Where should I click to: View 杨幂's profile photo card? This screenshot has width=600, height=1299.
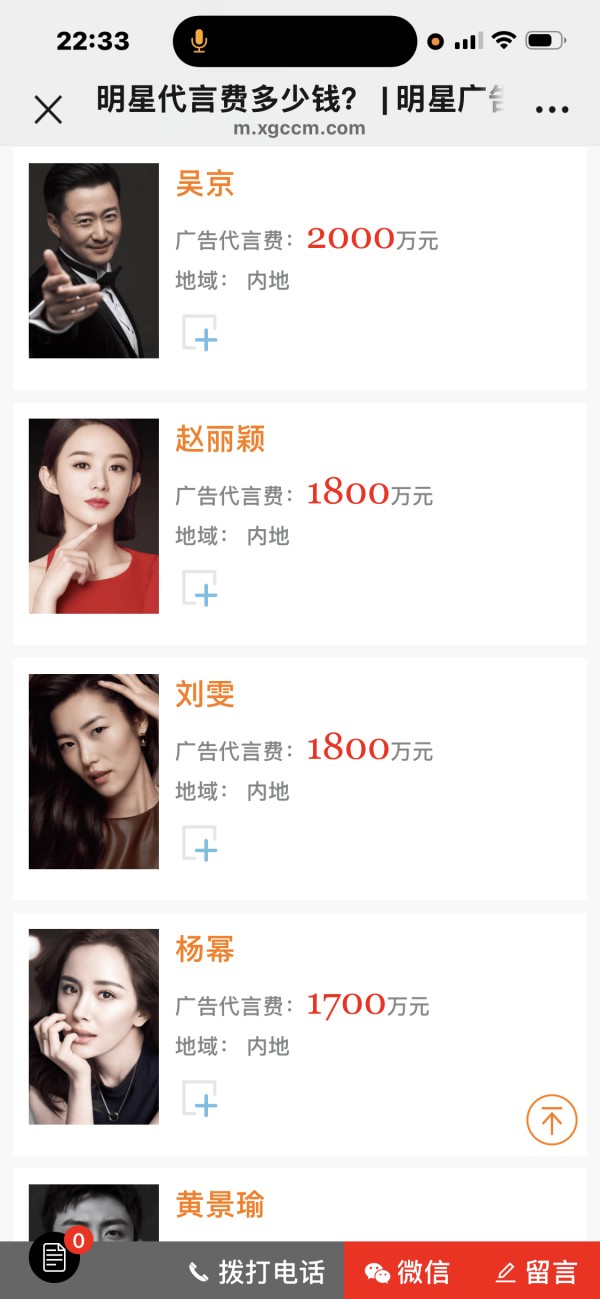coord(94,1026)
